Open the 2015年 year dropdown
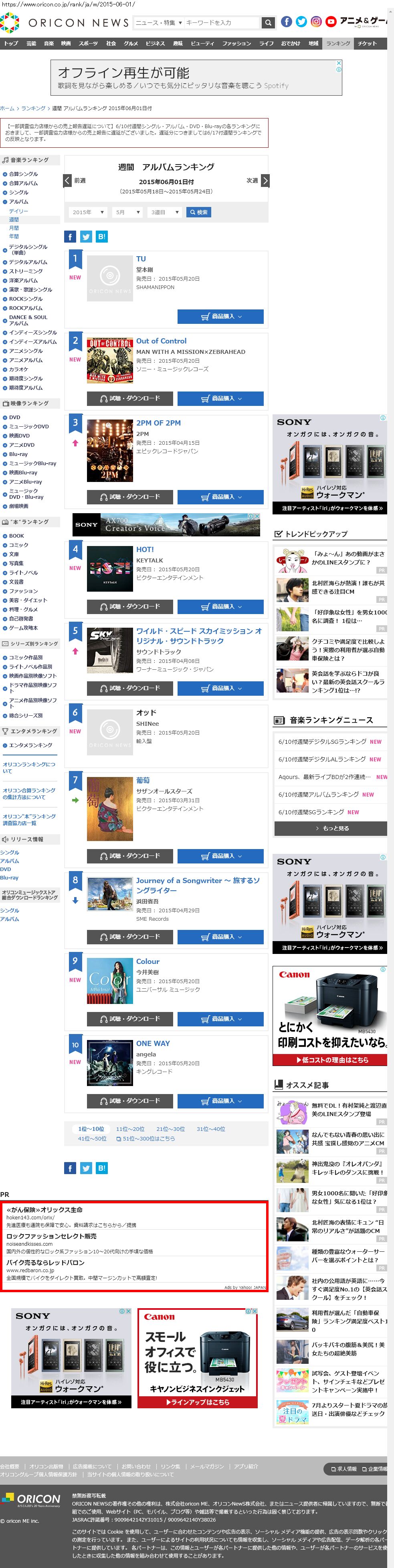 [x=88, y=213]
